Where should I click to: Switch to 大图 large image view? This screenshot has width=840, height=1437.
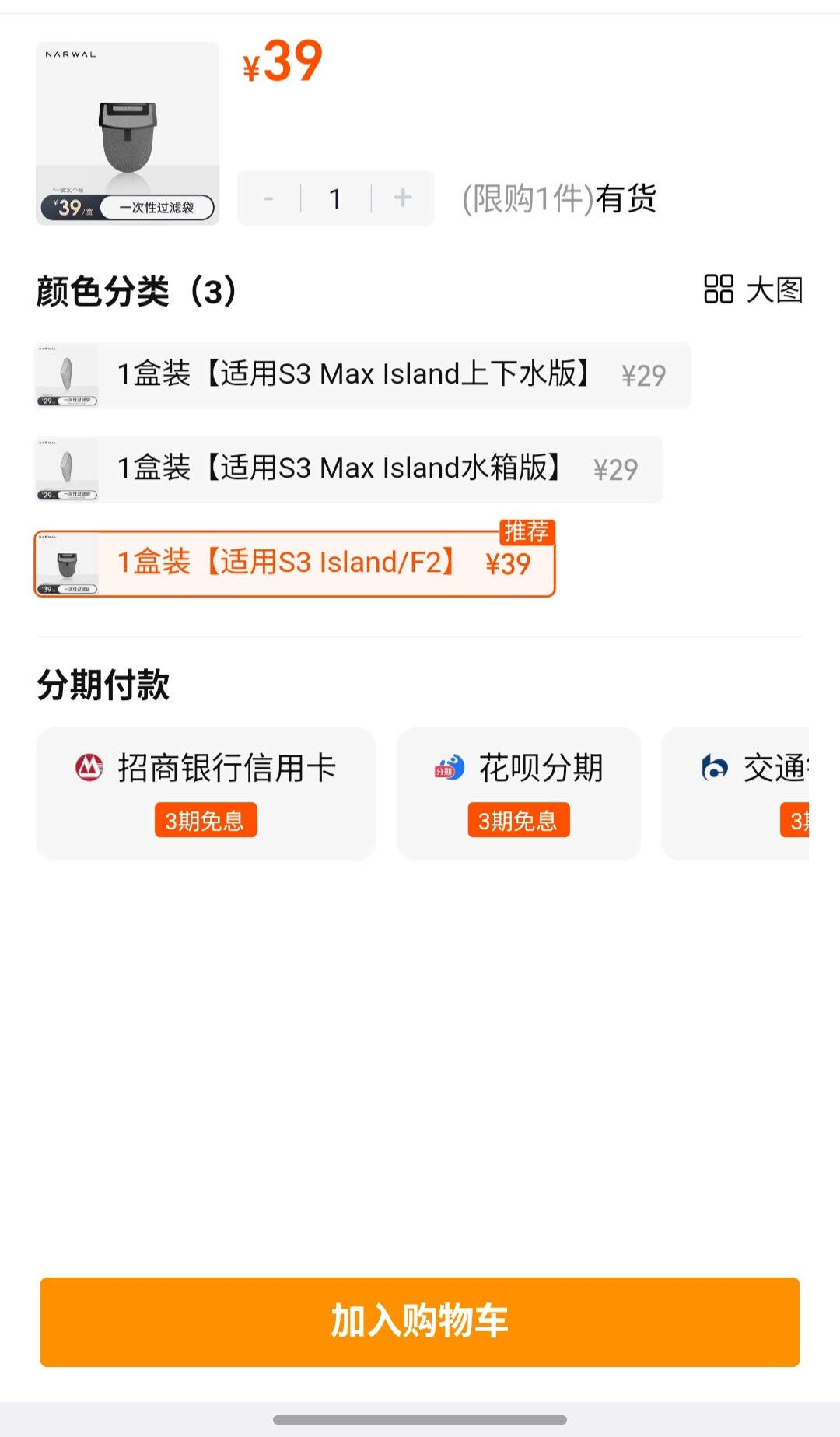(x=753, y=289)
